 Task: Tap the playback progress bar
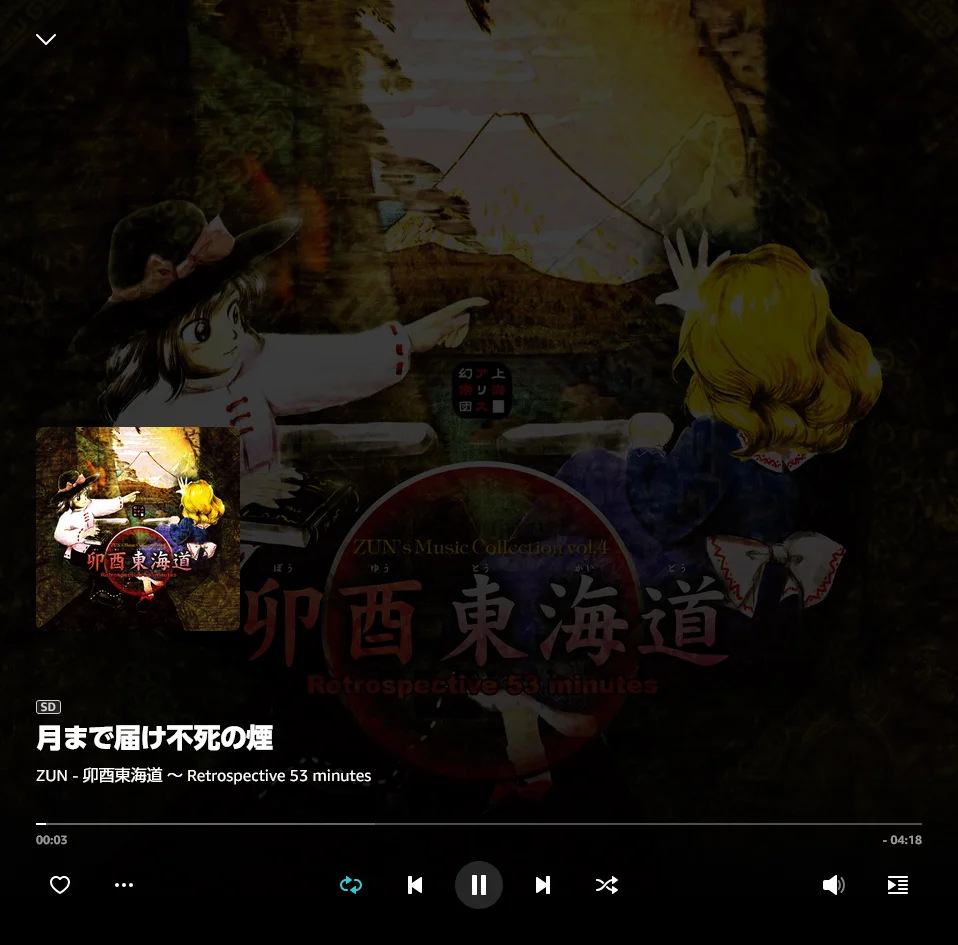click(x=478, y=824)
